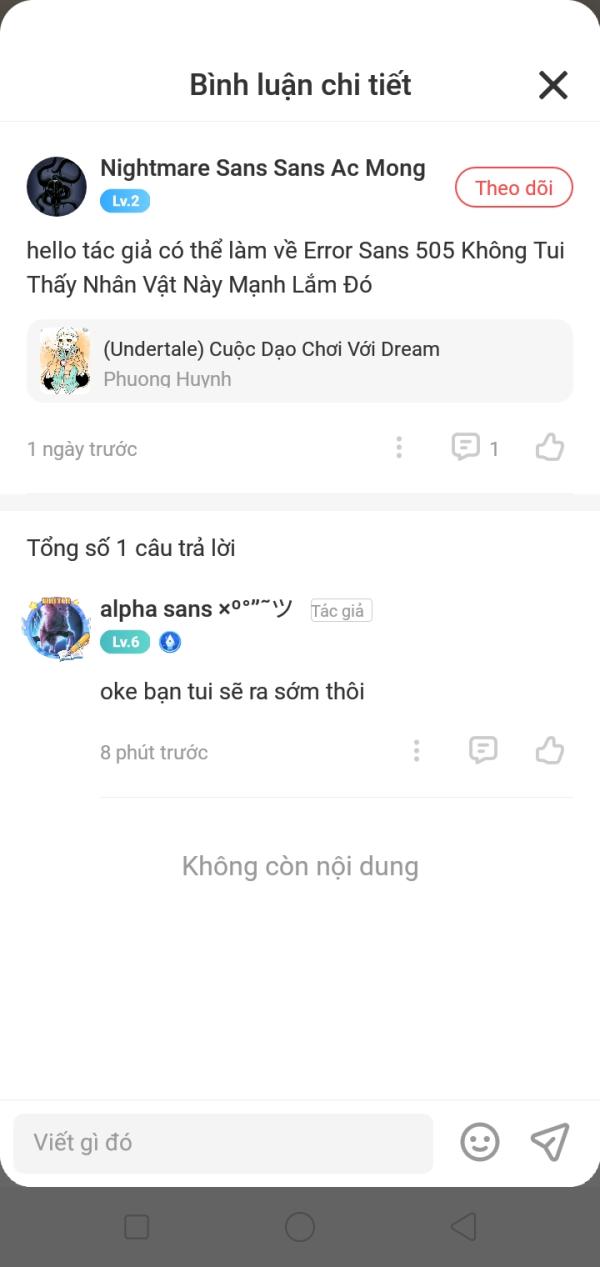Open the emoji picker
Screen dimensions: 600x1267
pos(480,1142)
